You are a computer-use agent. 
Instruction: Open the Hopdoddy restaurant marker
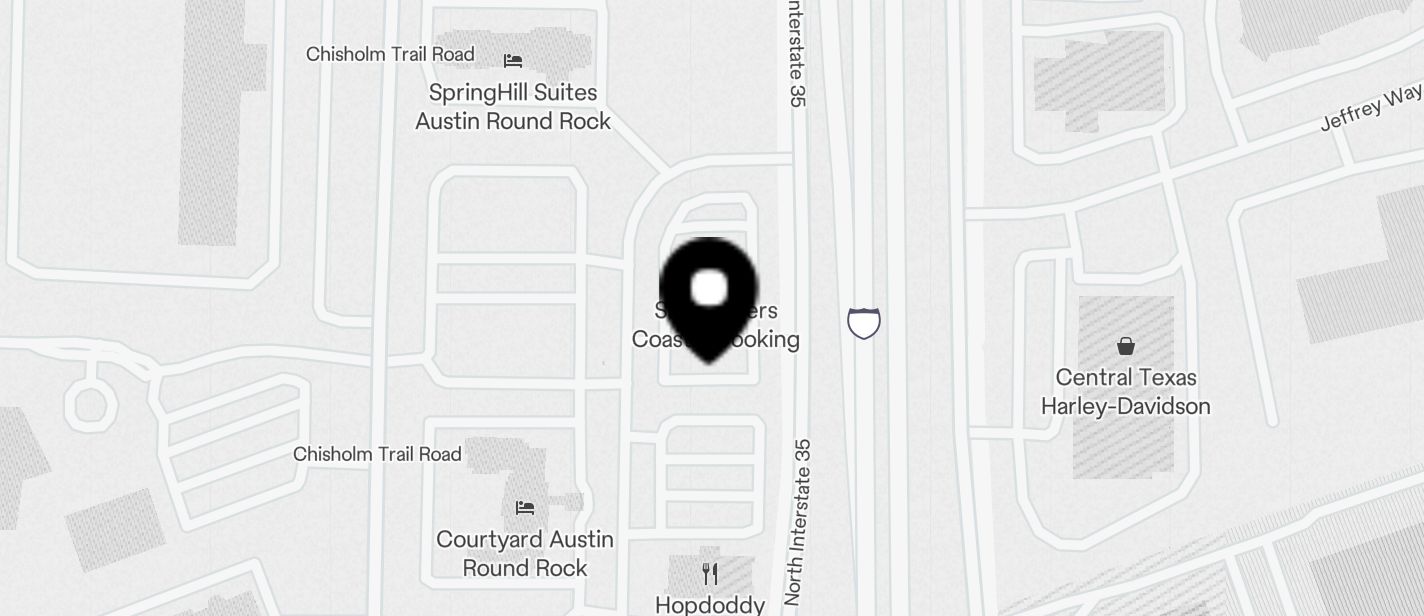(x=710, y=574)
